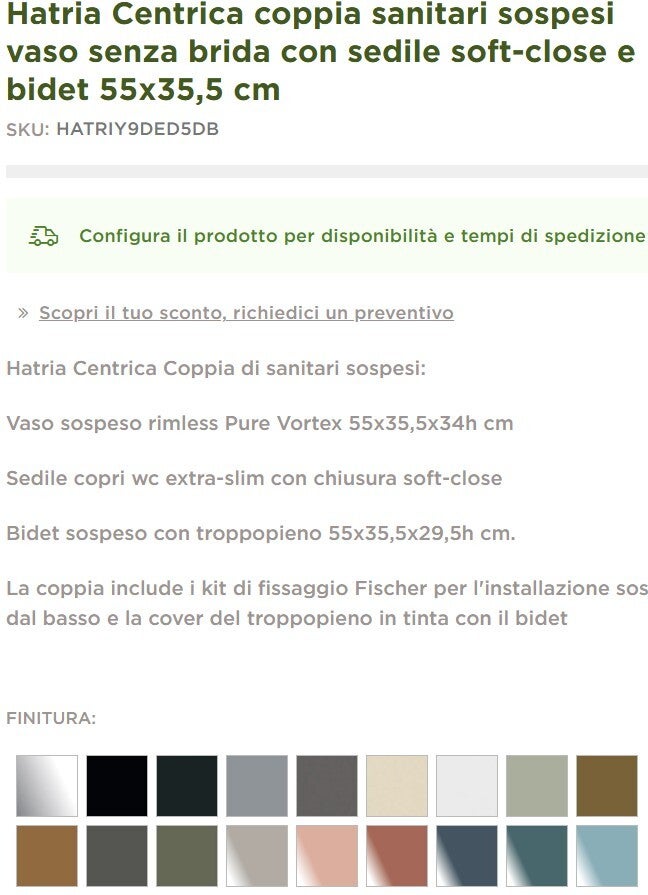Pick the pink finish swatch
This screenshot has height=895, width=648.
pyautogui.click(x=326, y=855)
